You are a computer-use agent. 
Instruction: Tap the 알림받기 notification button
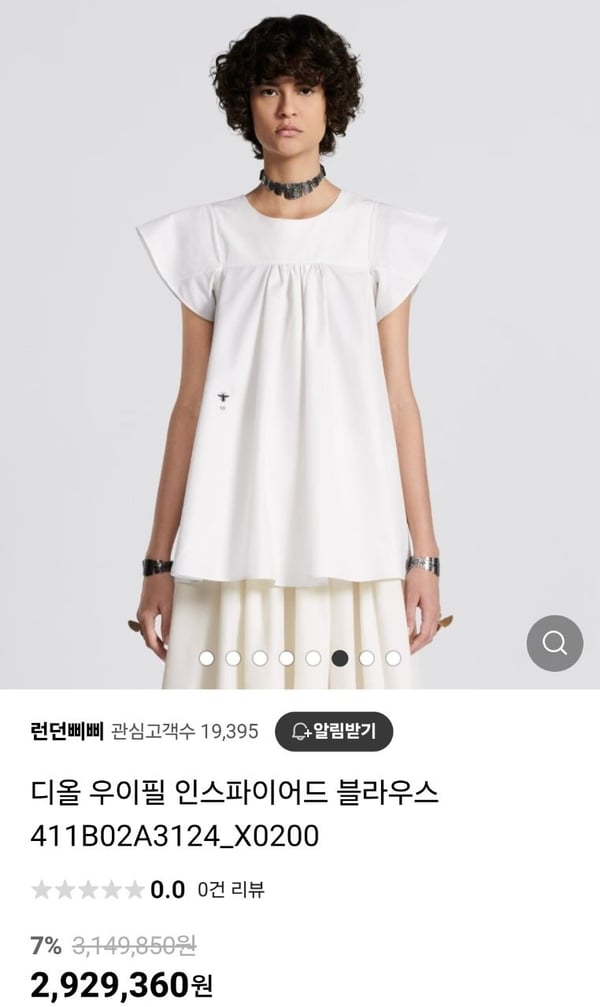(333, 731)
